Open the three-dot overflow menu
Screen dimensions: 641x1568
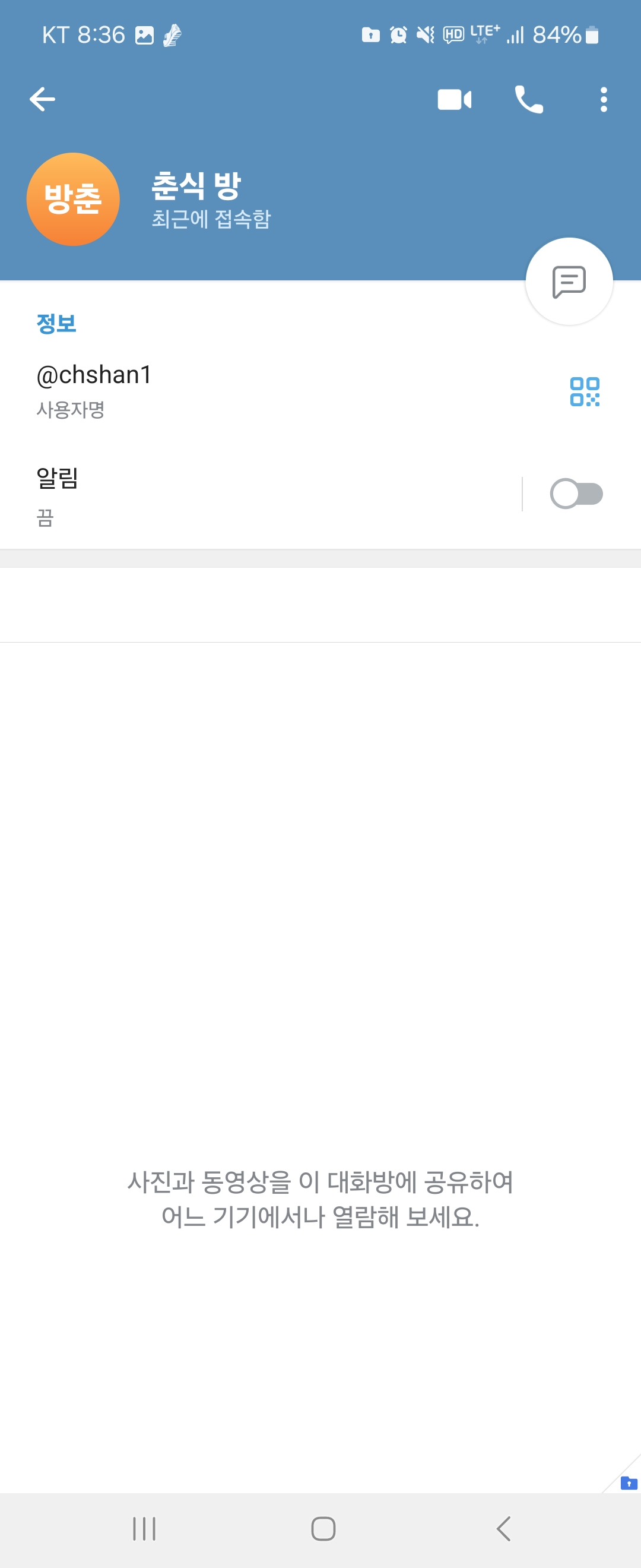[603, 99]
